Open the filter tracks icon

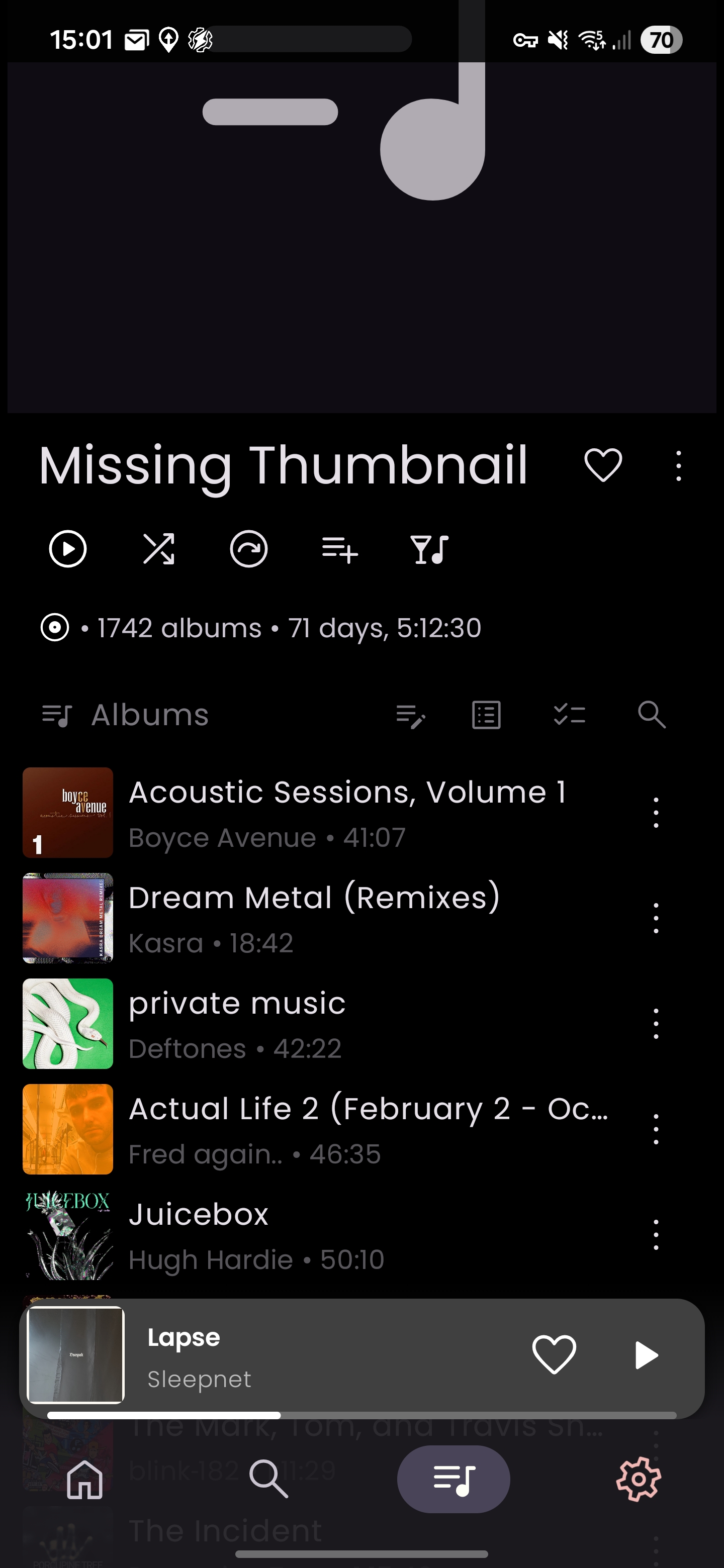(x=429, y=549)
